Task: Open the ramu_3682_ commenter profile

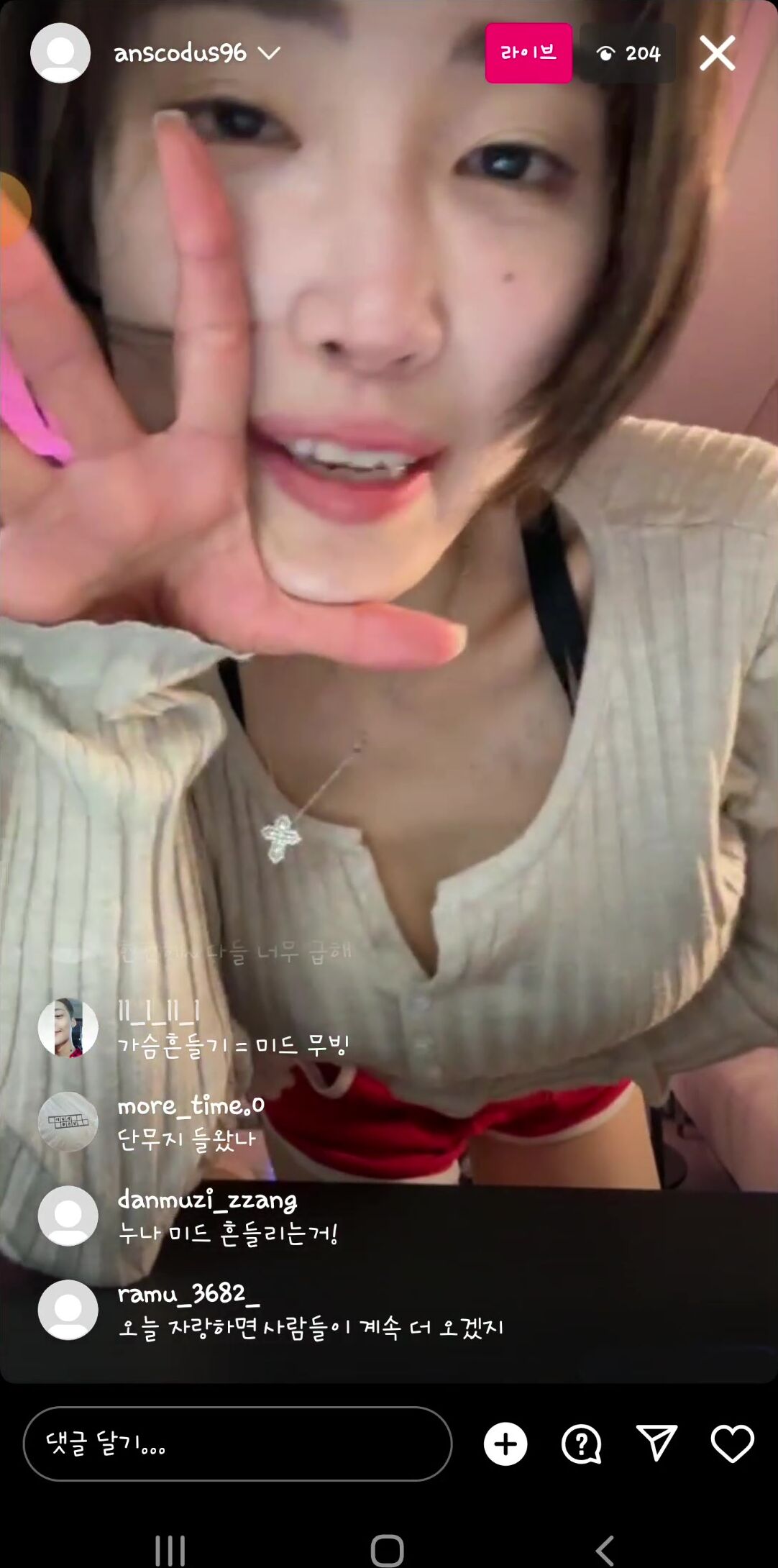Action: (68, 1310)
